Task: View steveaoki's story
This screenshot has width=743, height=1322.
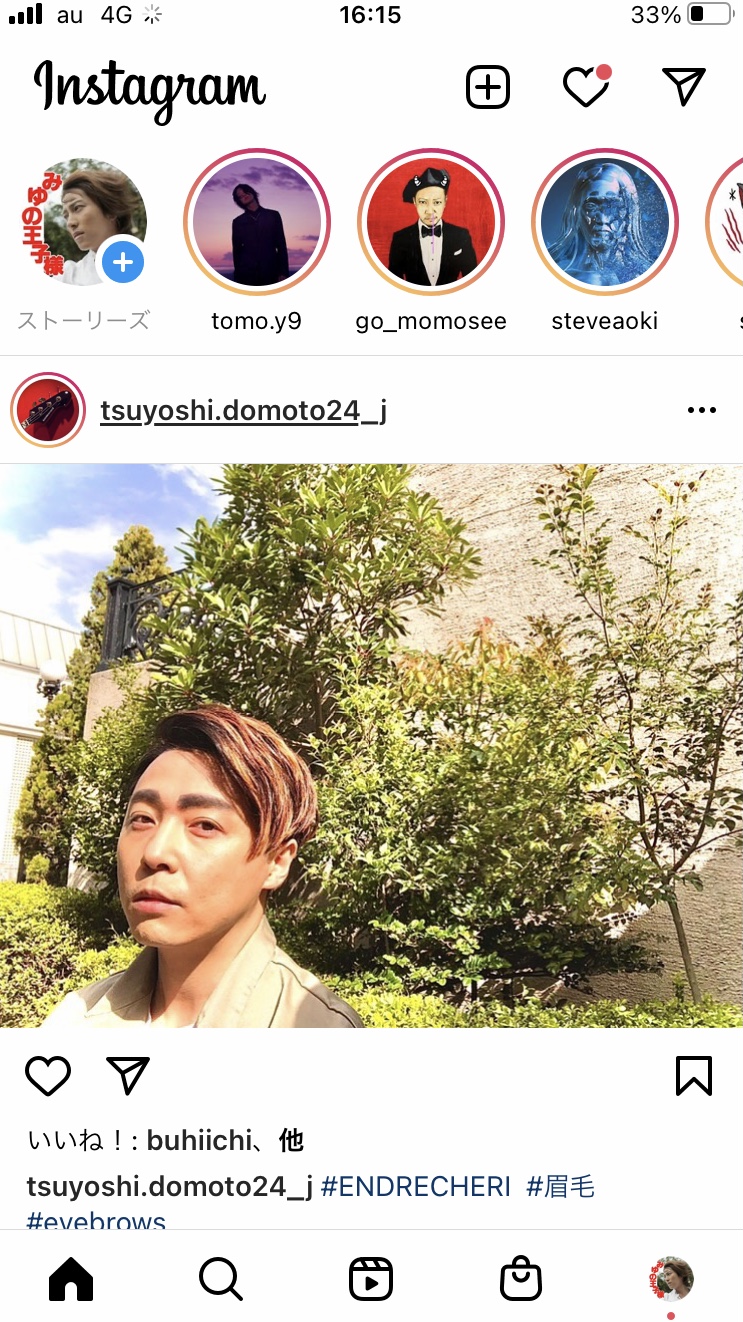Action: (605, 222)
